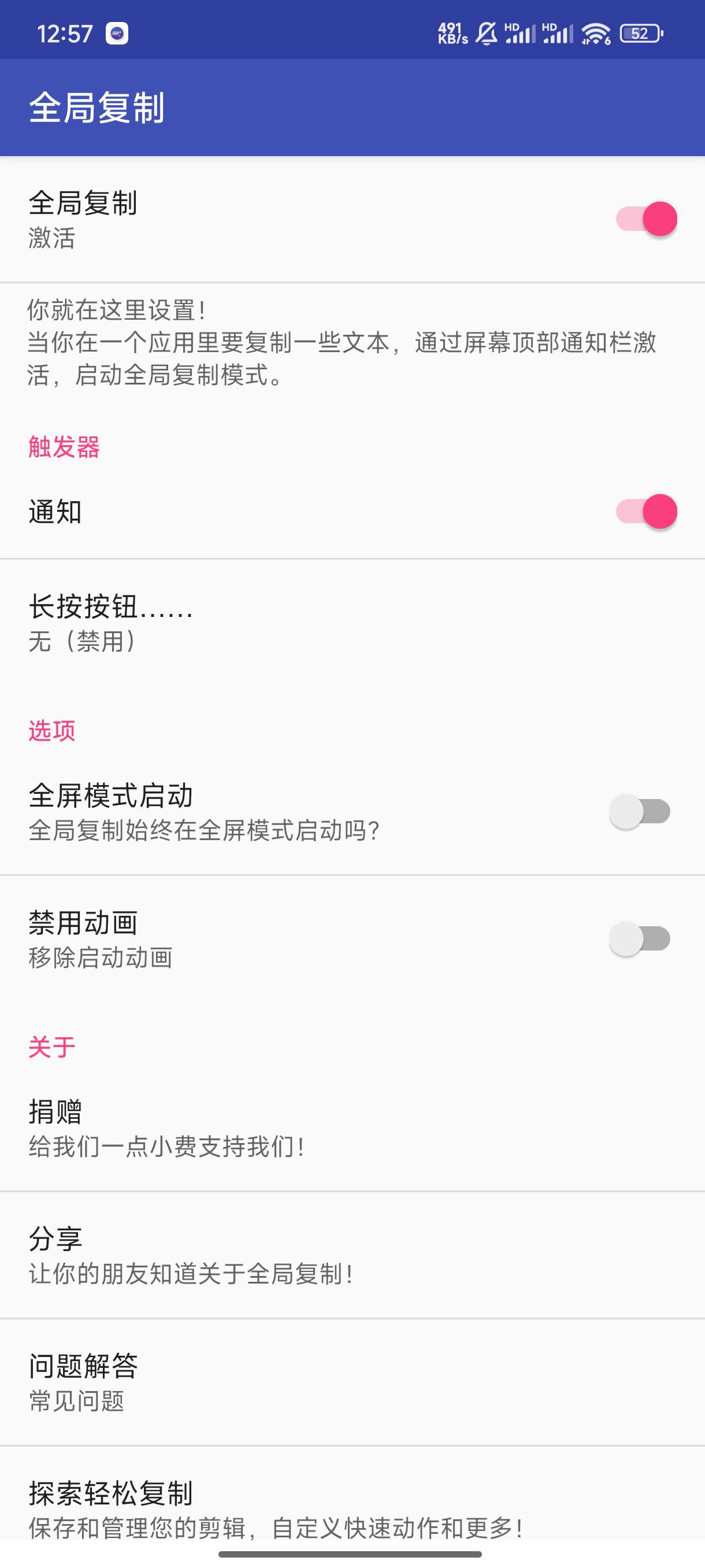Enable 全屏模式启动 switch
705x1568 pixels.
640,811
